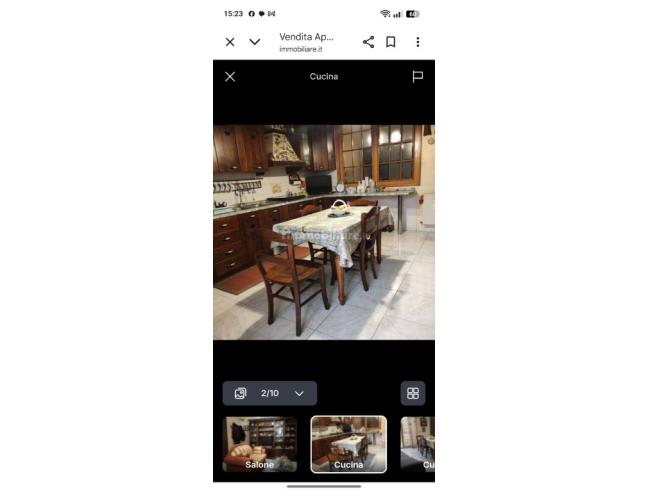Viewport: 648px width, 492px height.
Task: Open the browser overflow menu
Action: tap(417, 42)
